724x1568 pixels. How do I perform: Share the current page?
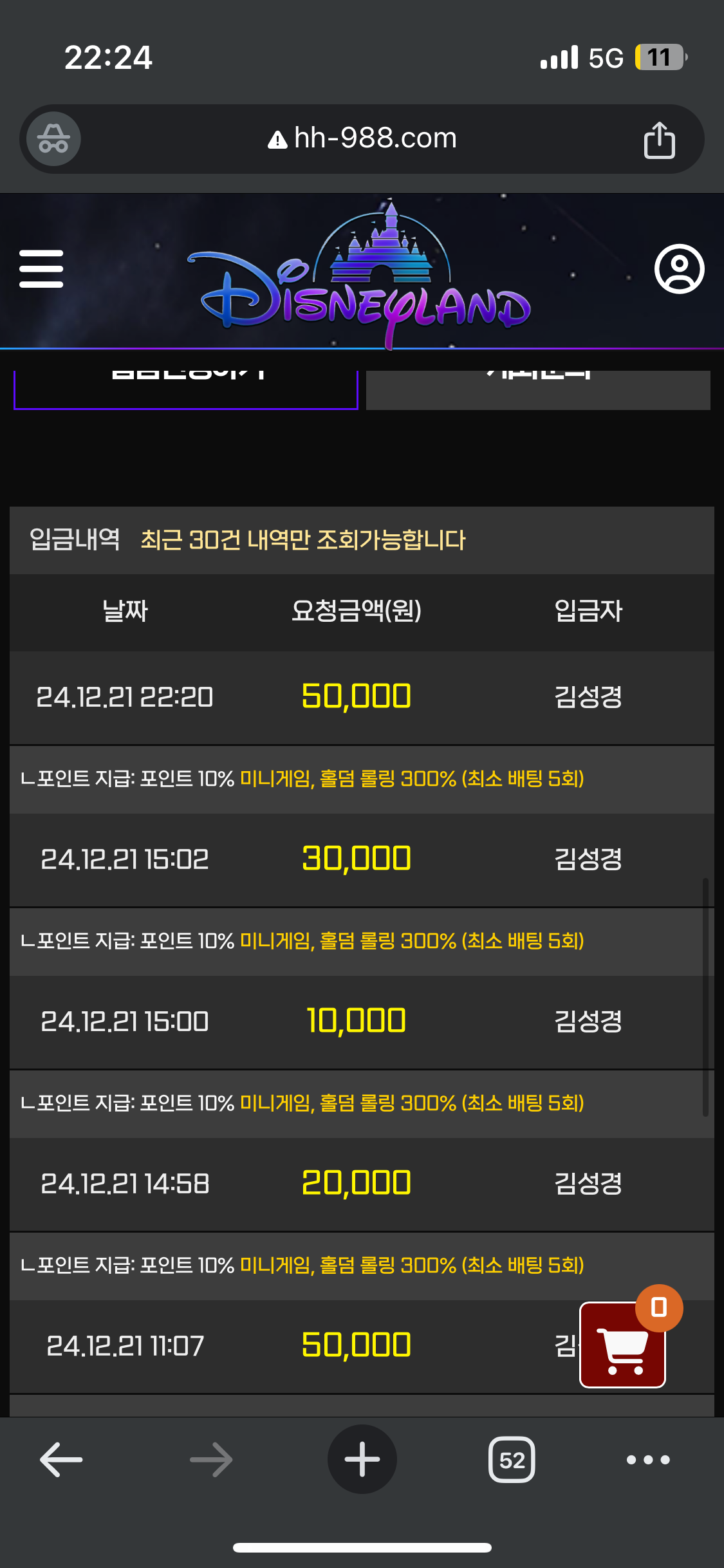659,140
